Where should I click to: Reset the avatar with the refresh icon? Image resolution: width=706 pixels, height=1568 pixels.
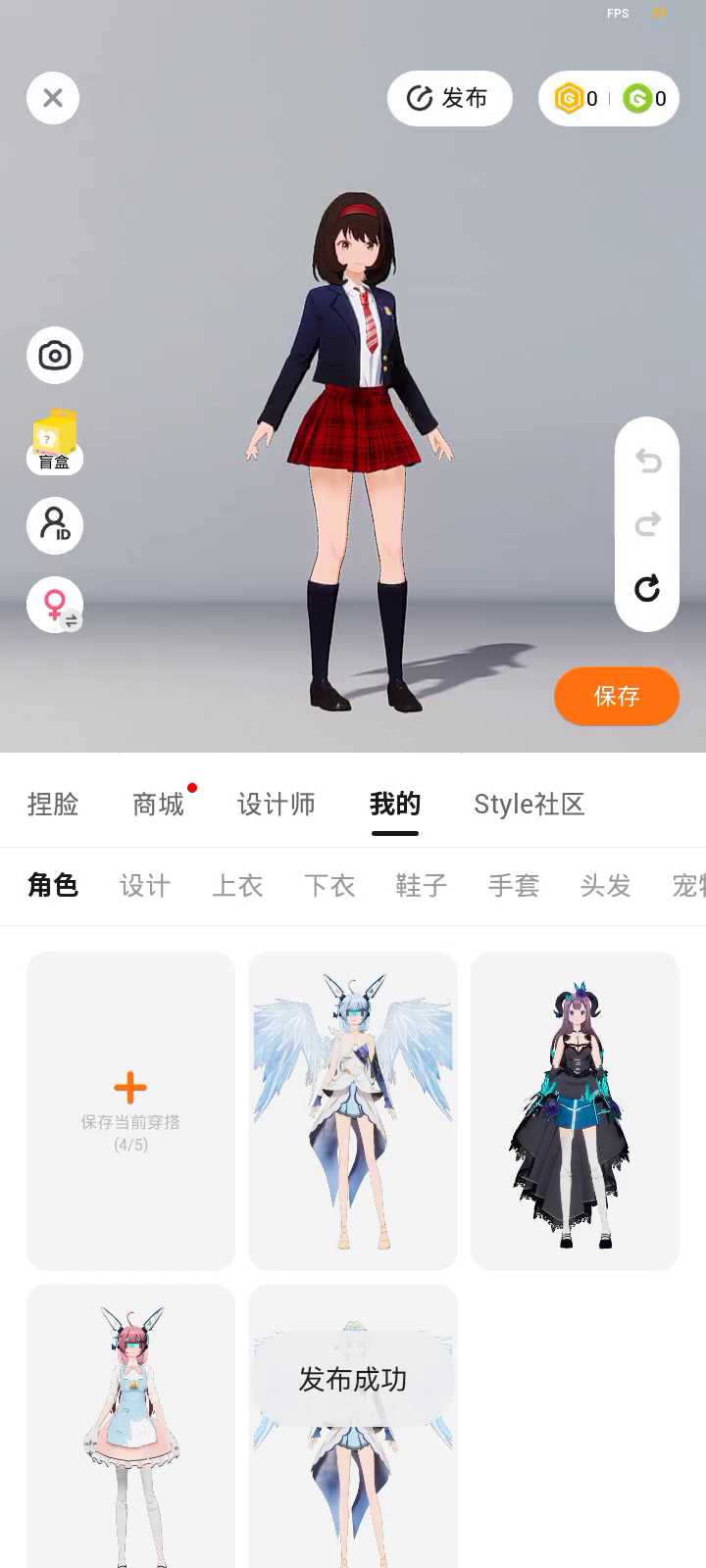tap(647, 588)
